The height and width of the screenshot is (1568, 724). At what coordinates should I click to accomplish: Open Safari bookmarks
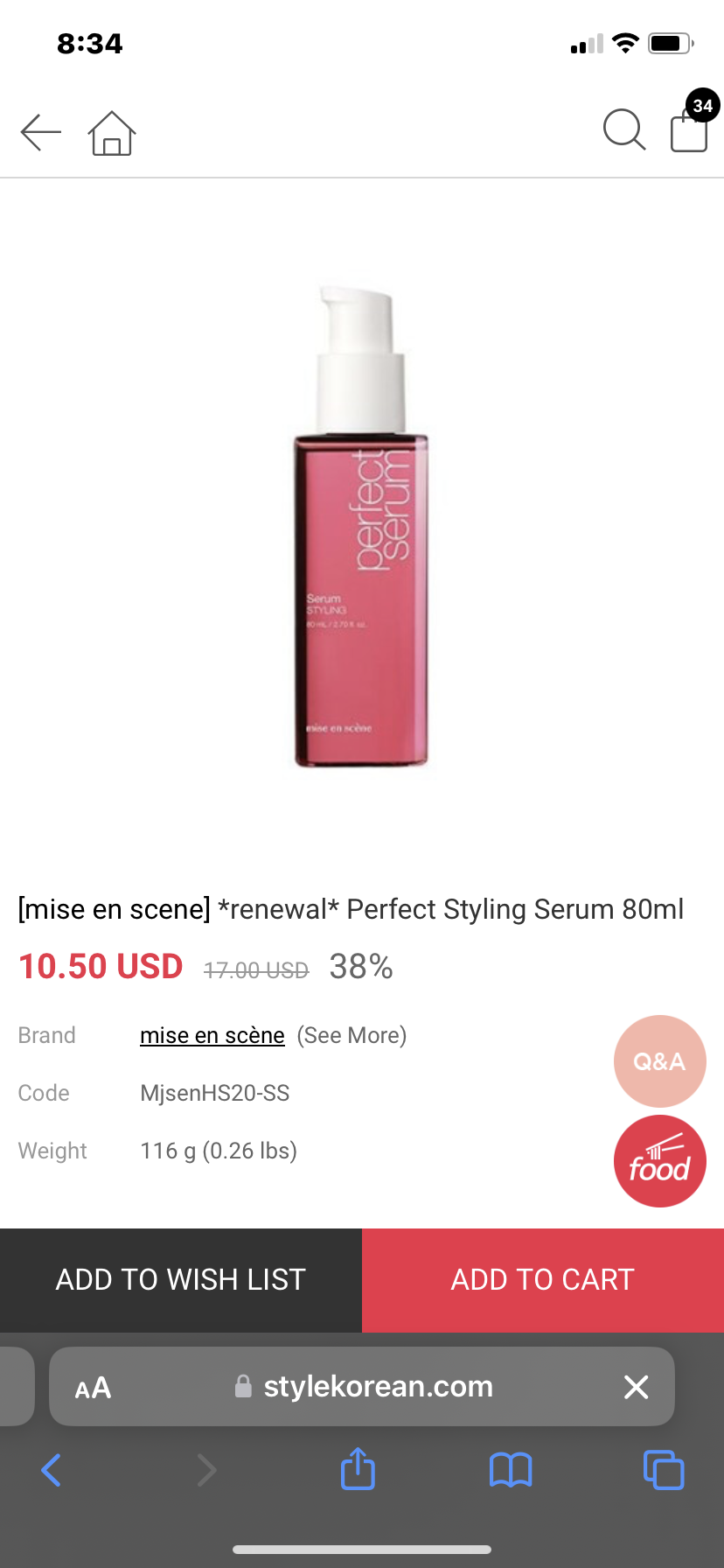coord(511,1470)
